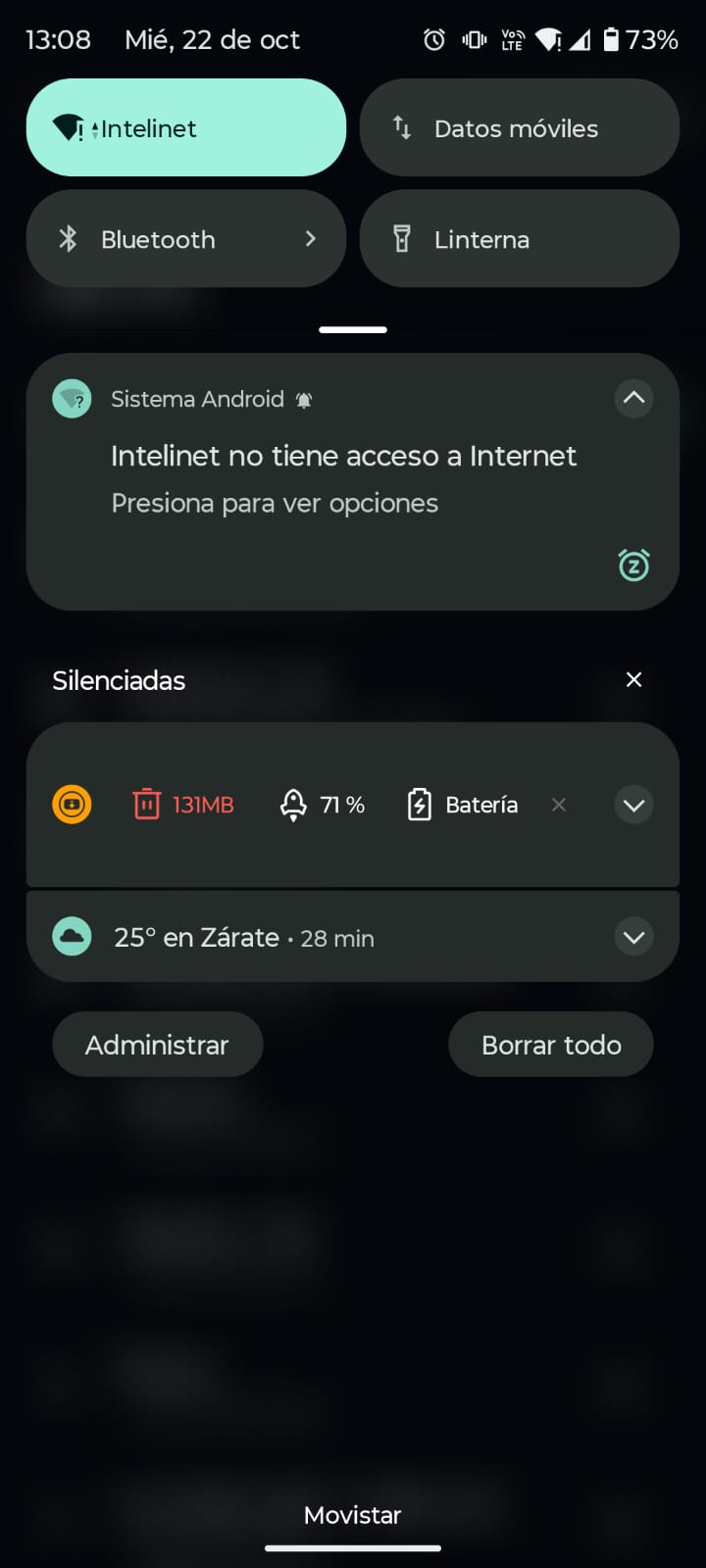Dismiss the cleaner notification with its X
The height and width of the screenshot is (1568, 706).
pos(559,805)
